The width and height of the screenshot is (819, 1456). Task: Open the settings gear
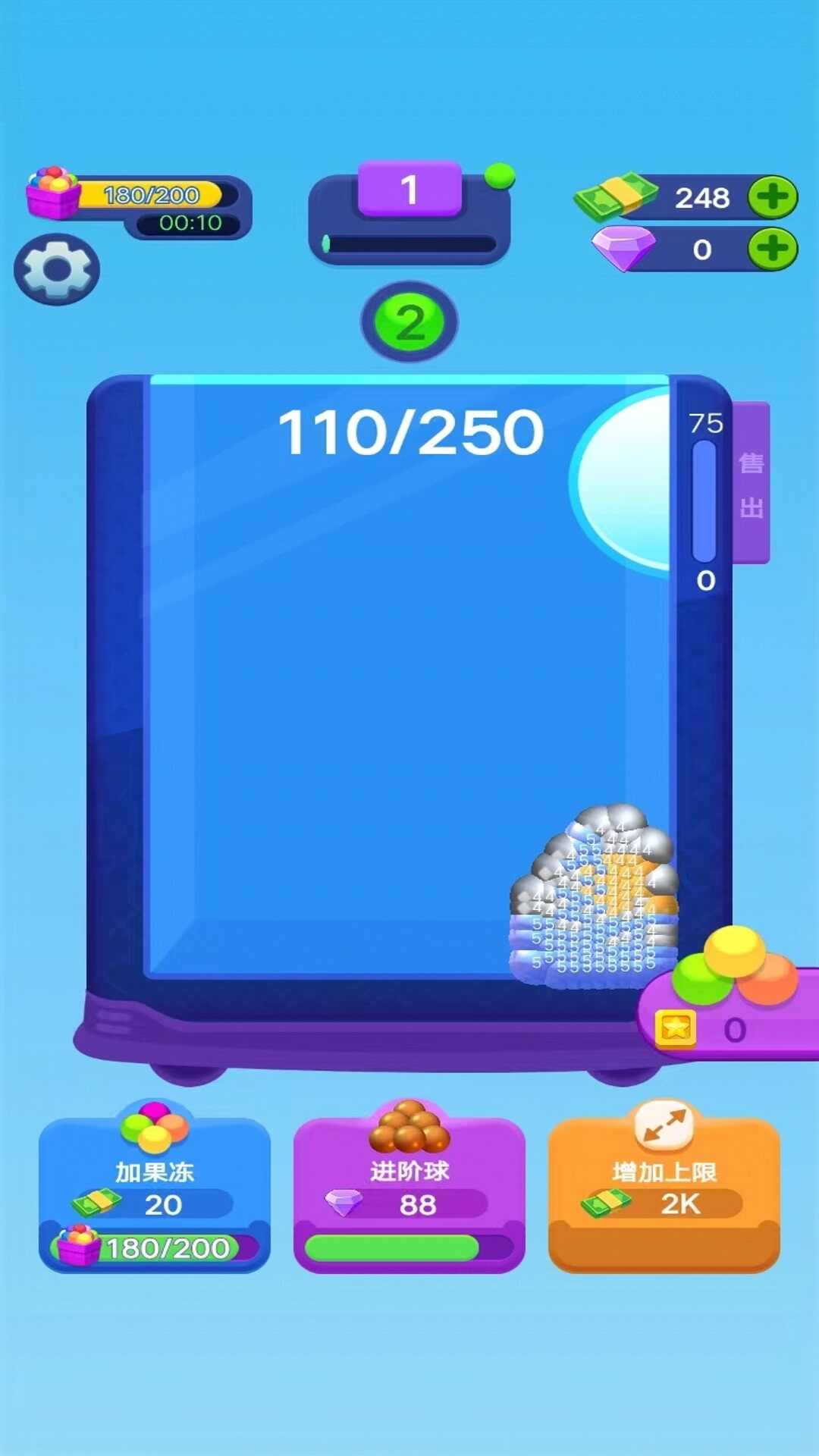57,269
